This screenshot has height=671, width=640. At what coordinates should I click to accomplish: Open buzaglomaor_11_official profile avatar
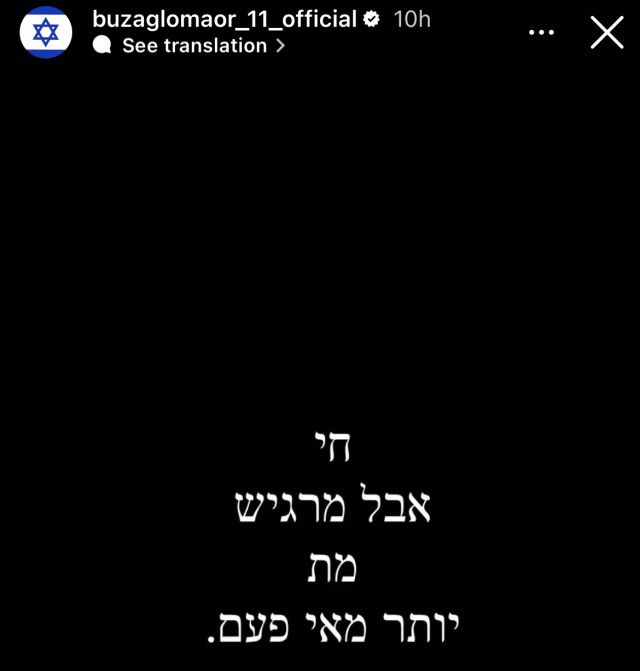[x=46, y=32]
